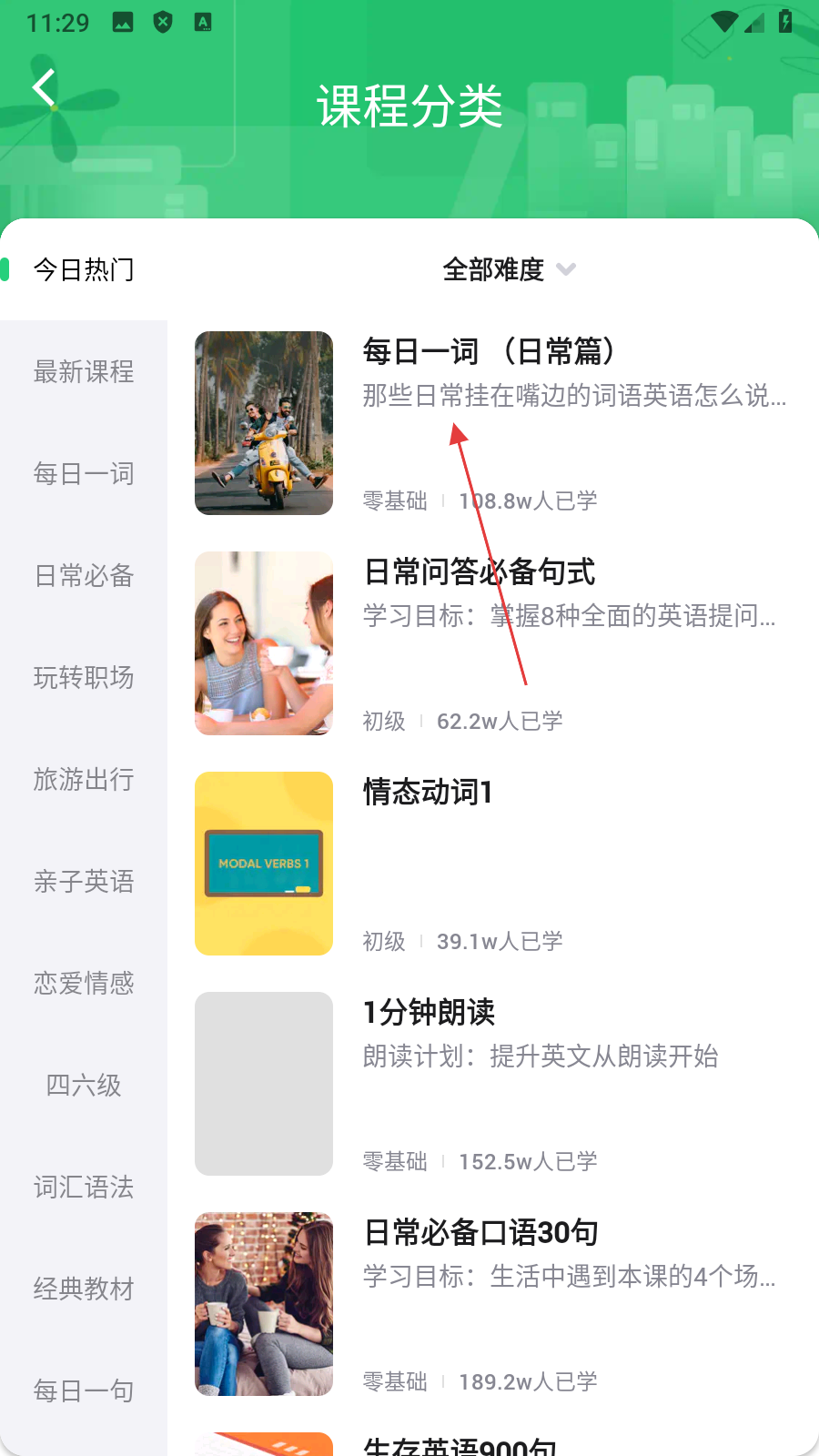Switch to the 最新课程 category

tap(84, 371)
